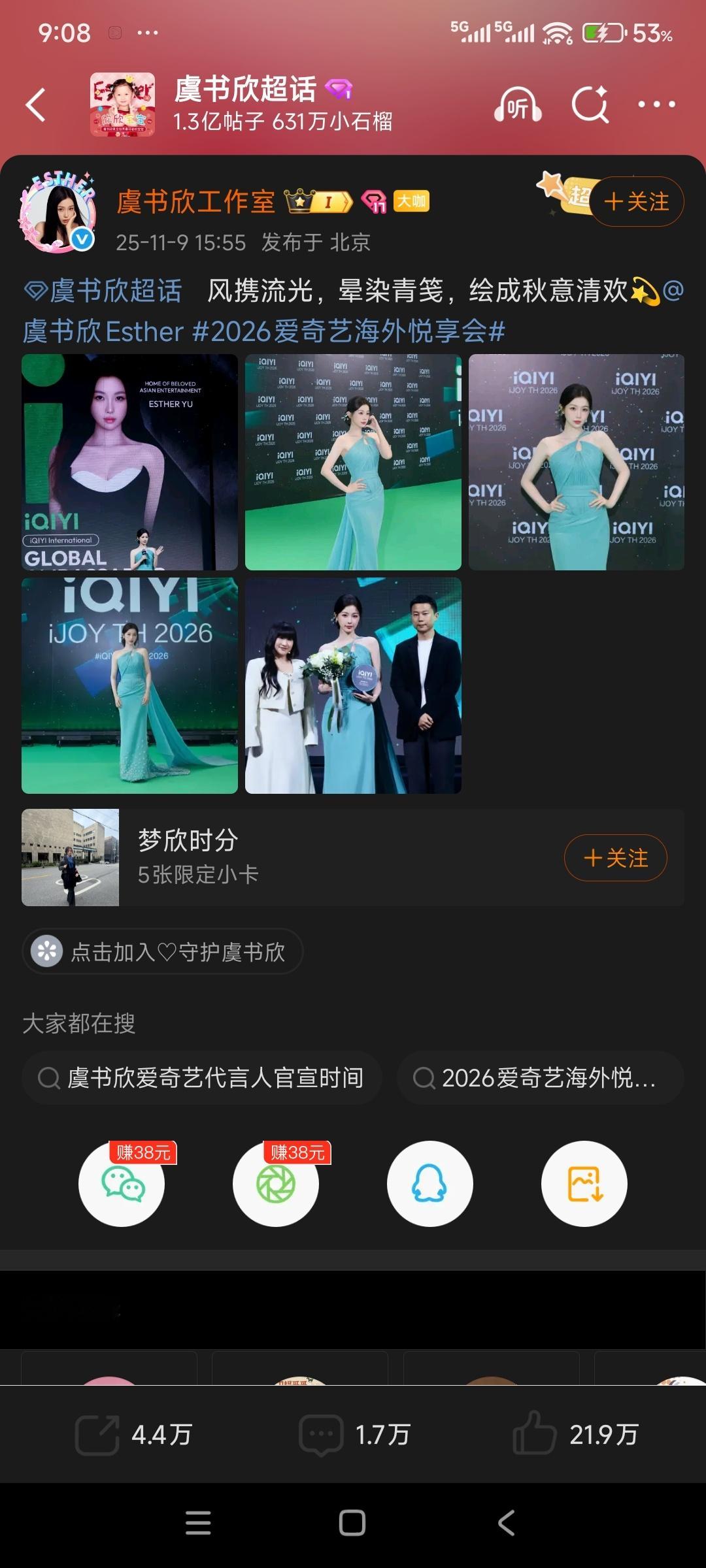
Task: Open the 1.7万 comments
Action: 354,1435
